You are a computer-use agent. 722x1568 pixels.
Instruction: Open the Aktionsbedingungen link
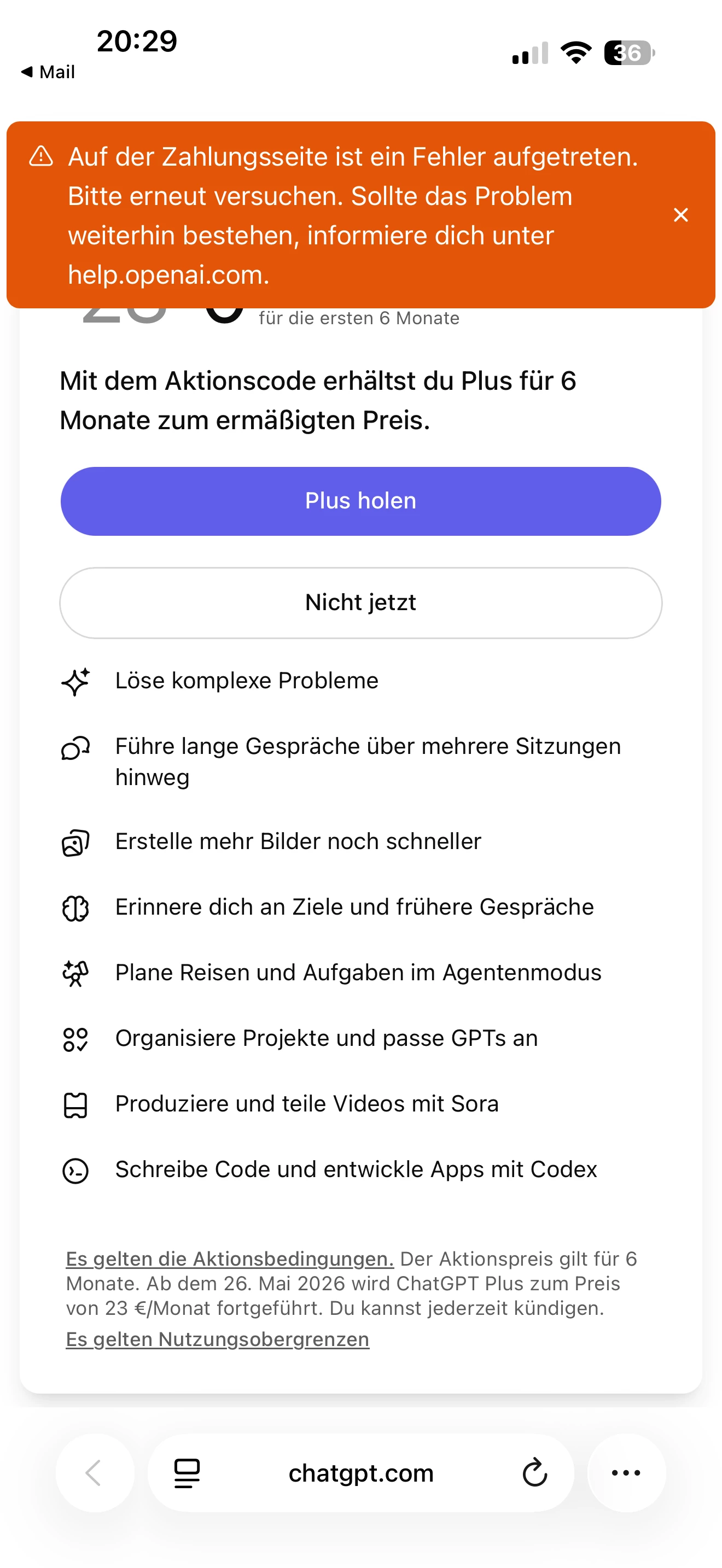230,1259
